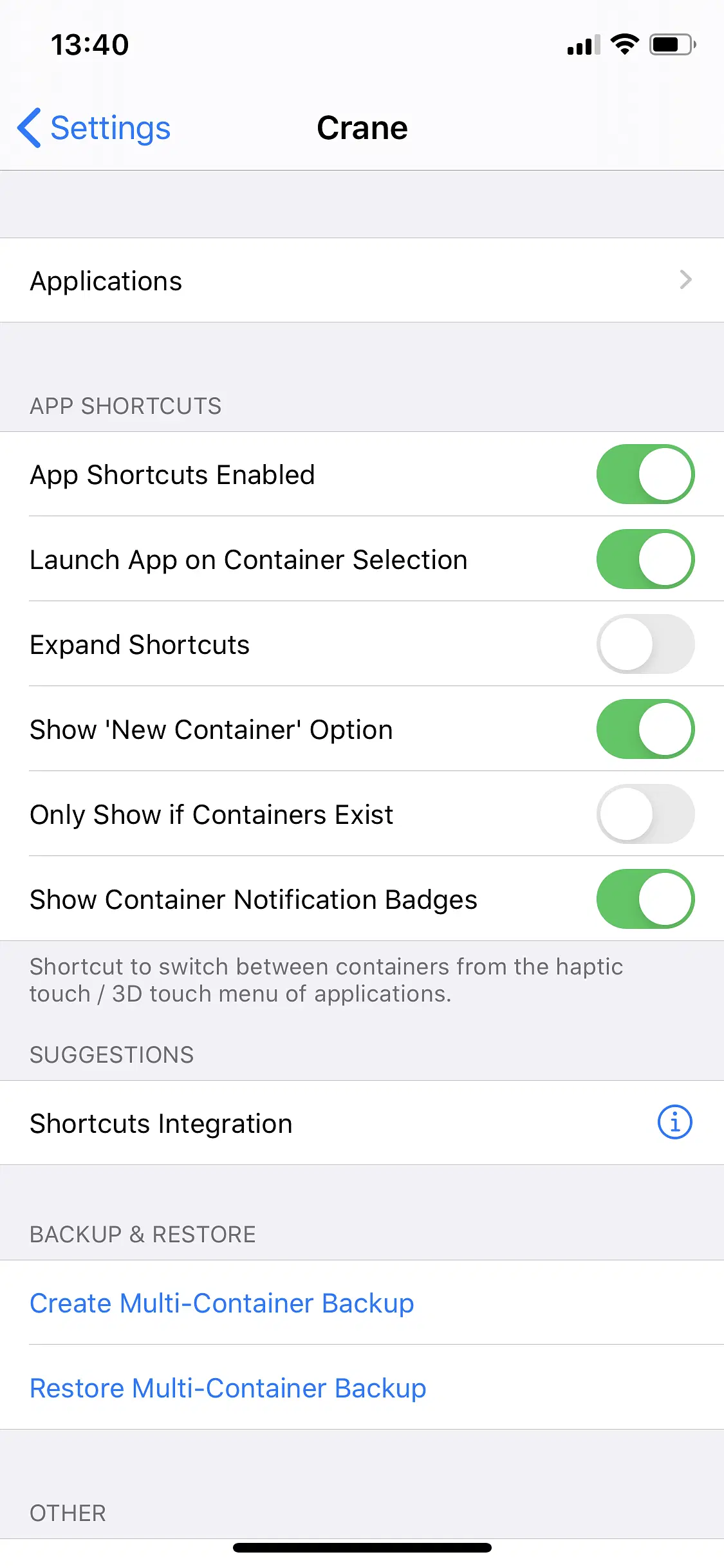Disable Launch App on Container Selection

point(645,559)
